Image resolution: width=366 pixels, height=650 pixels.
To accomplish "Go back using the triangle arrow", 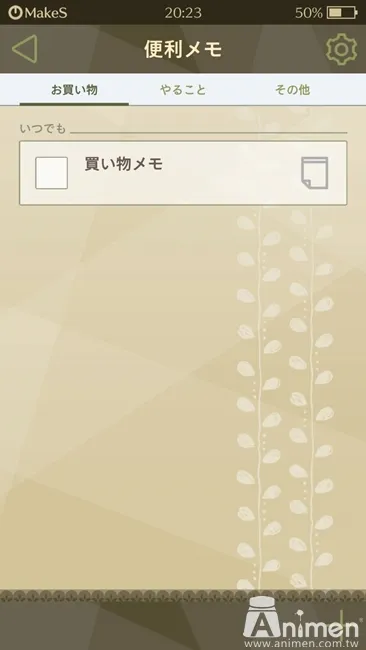I will coord(25,49).
